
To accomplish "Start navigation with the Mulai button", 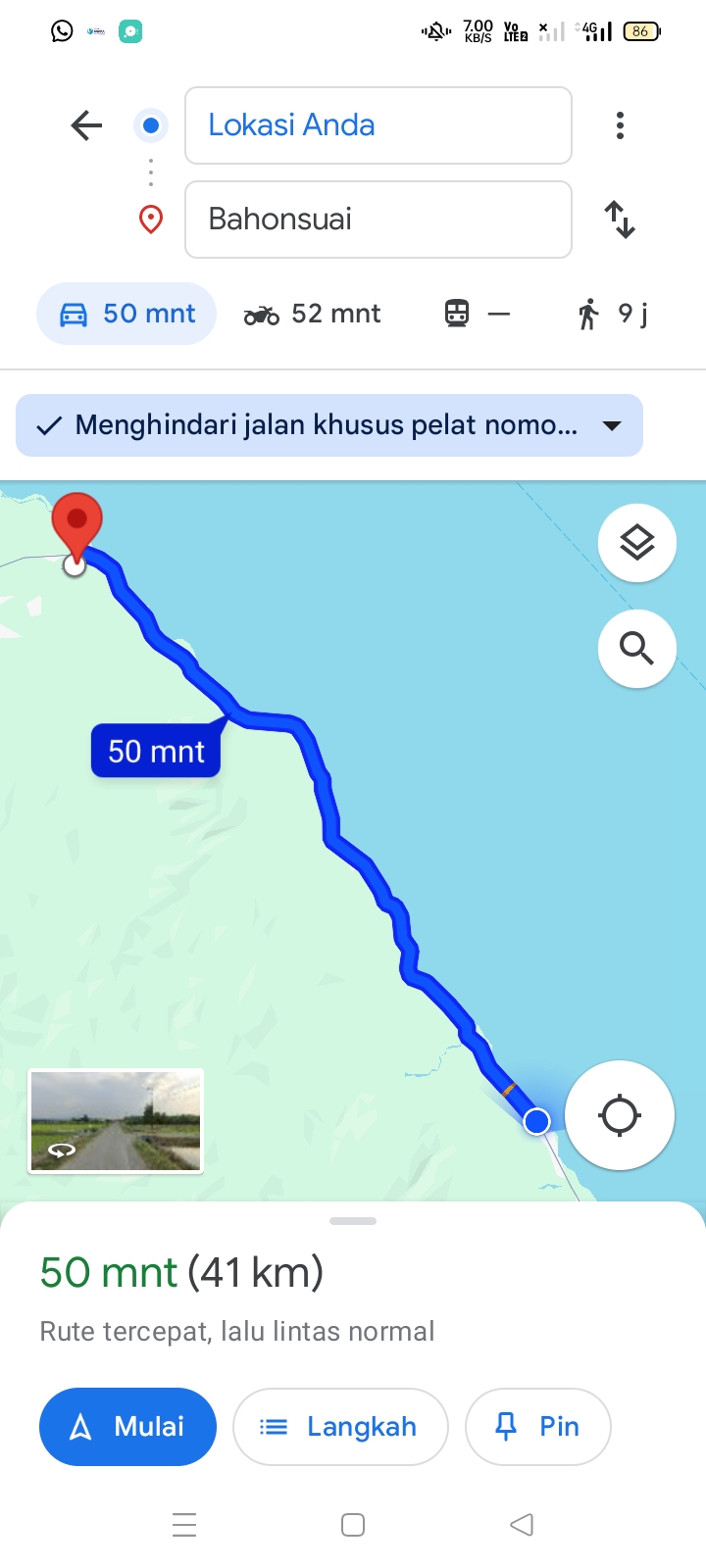I will coord(127,1427).
